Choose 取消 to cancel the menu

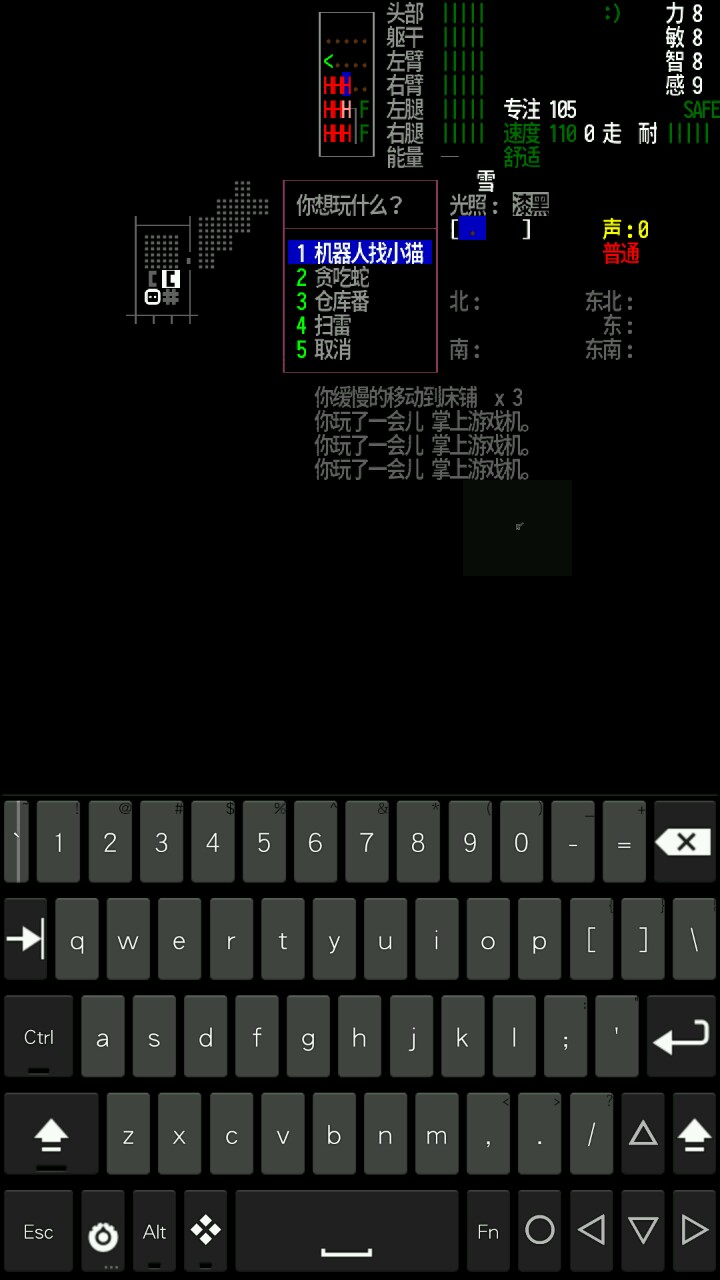pos(332,350)
